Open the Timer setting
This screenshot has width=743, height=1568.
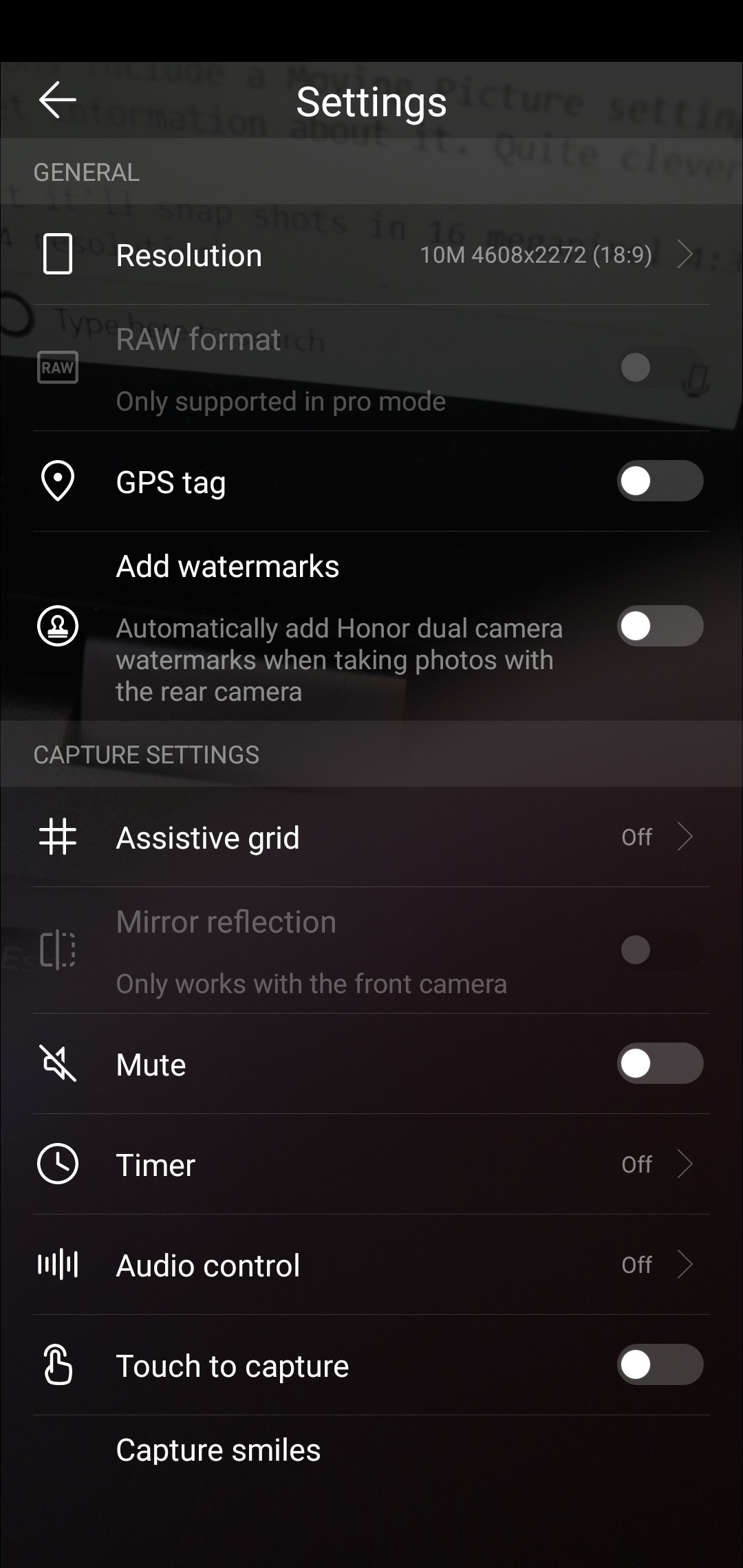371,1164
